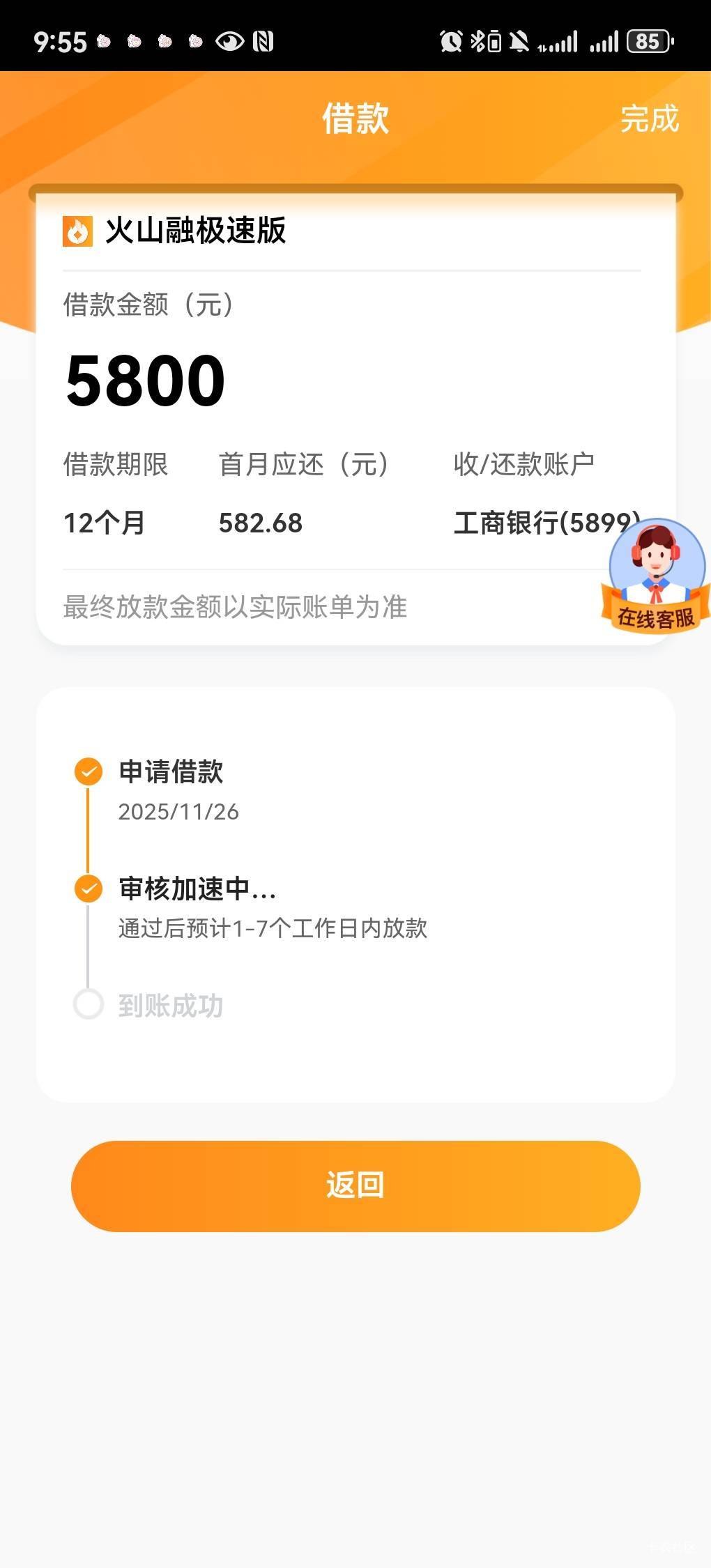The width and height of the screenshot is (711, 1568).
Task: Tap 完成 in the top bar
Action: (649, 118)
